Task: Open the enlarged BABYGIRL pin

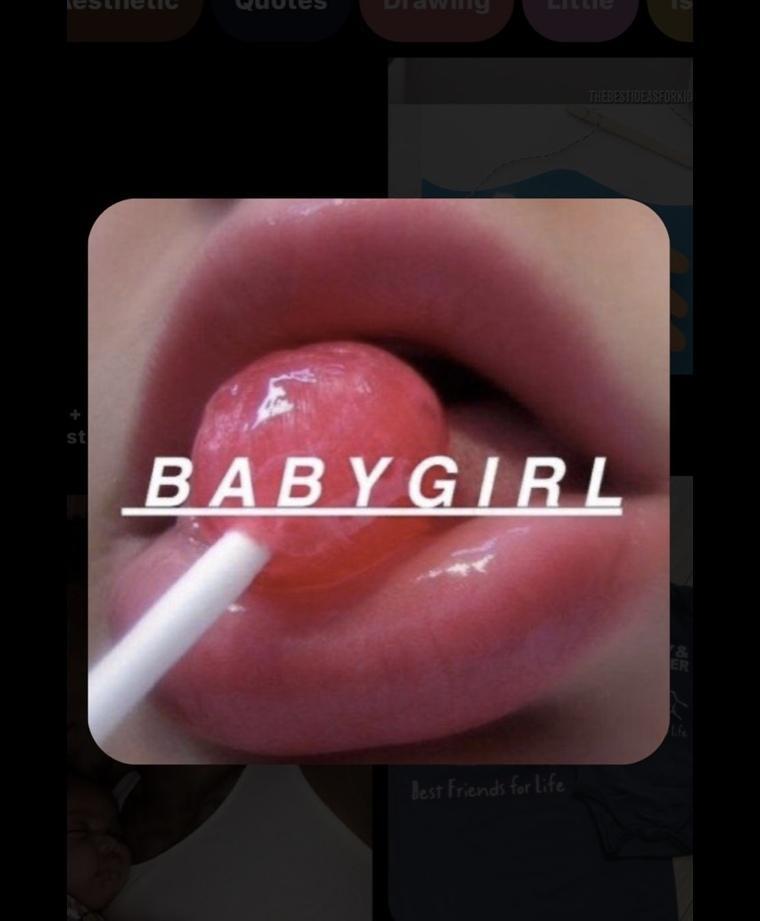Action: (x=378, y=480)
